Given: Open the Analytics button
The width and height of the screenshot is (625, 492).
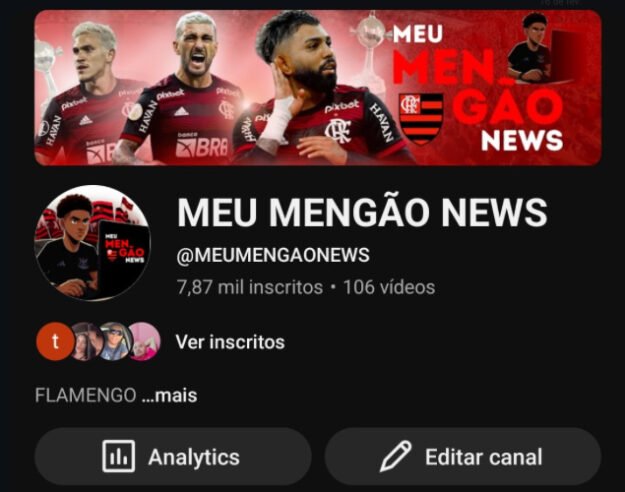Looking at the screenshot, I should click(x=172, y=458).
